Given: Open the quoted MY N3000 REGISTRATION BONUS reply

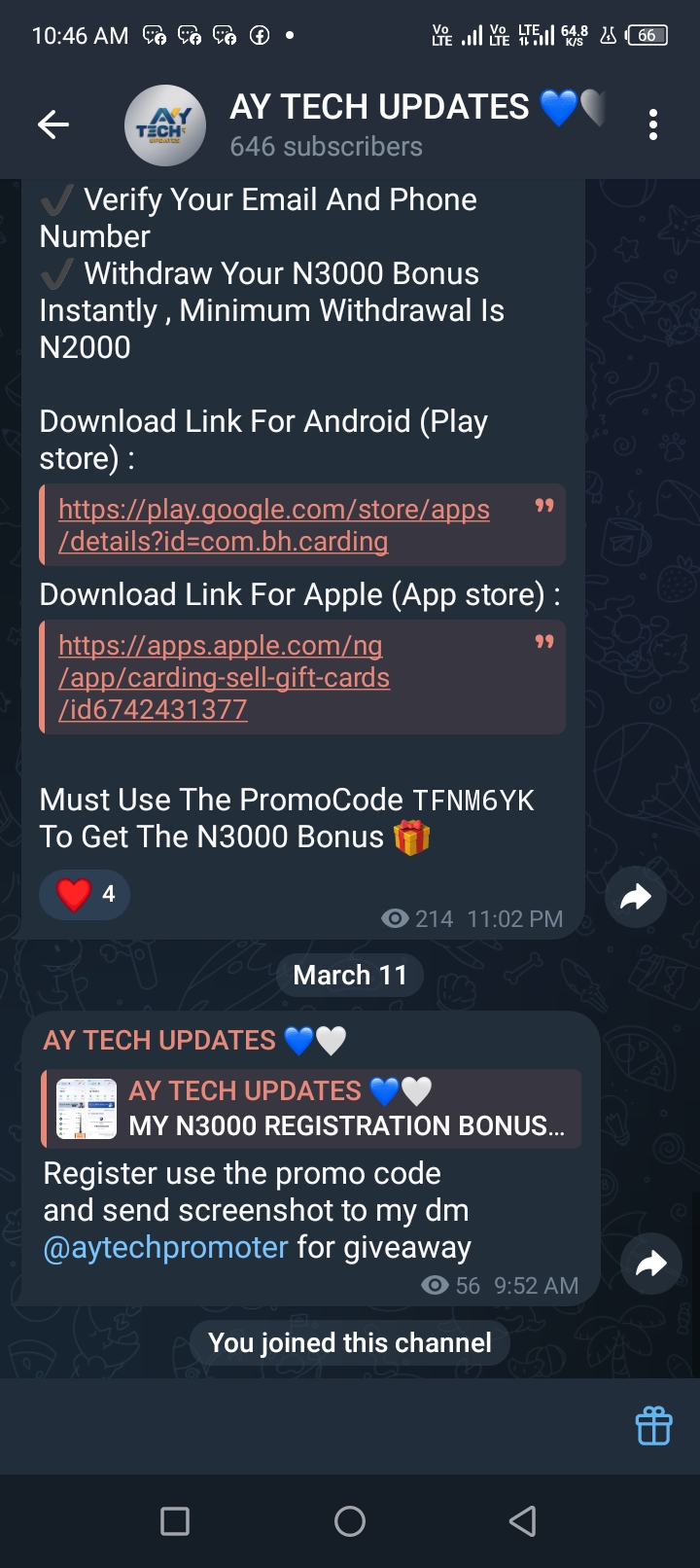Looking at the screenshot, I should (311, 1109).
